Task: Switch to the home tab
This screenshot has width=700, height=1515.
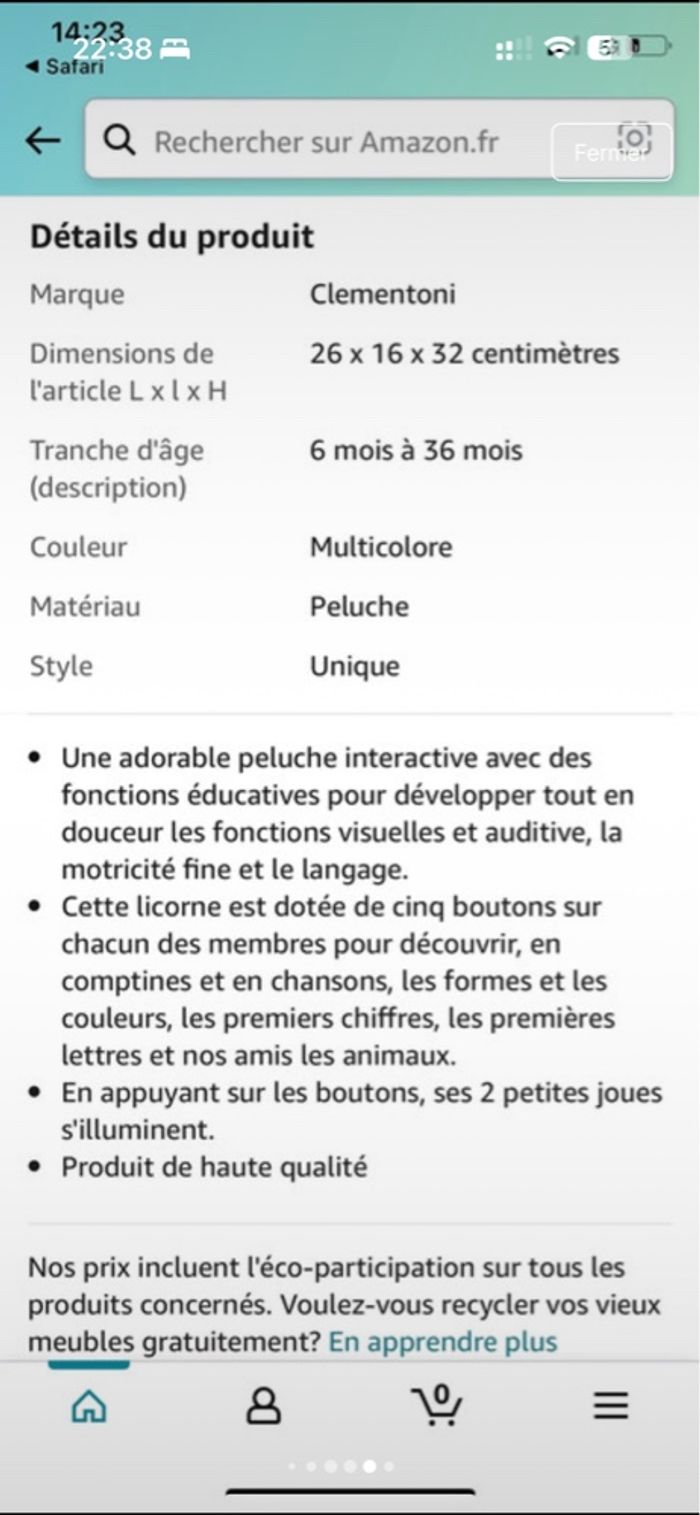Action: click(x=89, y=1406)
